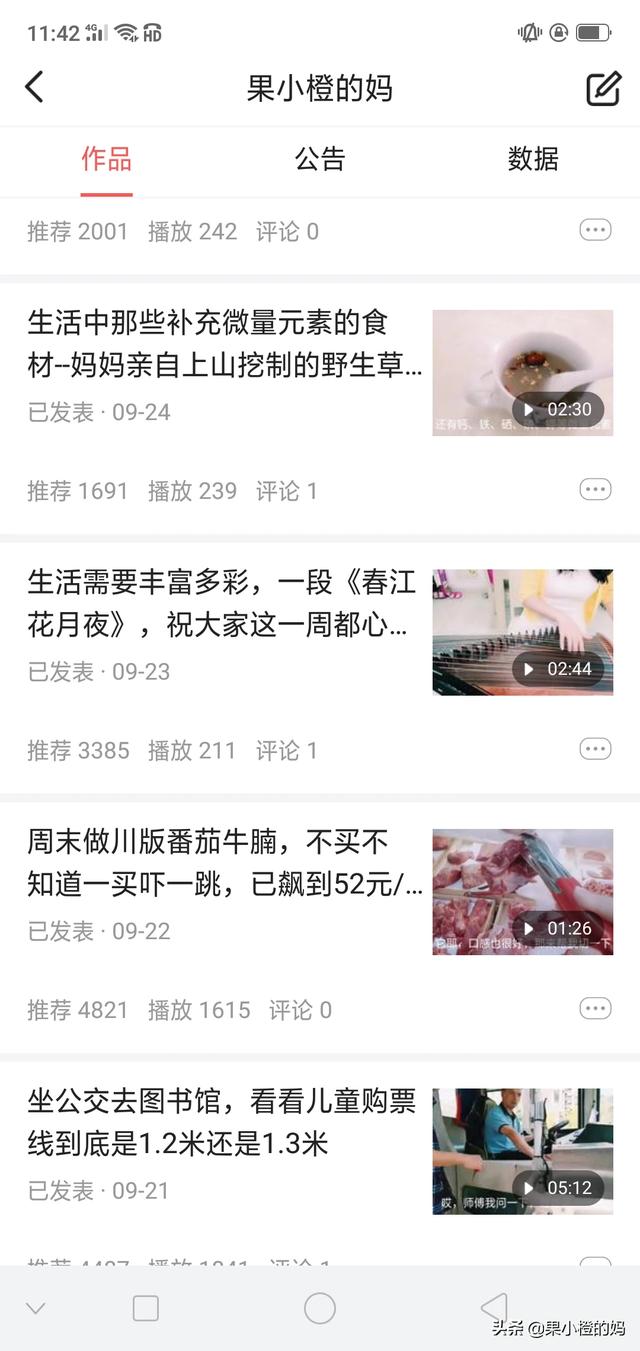Select the 作品 tab
Viewport: 640px width, 1351px height.
click(107, 159)
